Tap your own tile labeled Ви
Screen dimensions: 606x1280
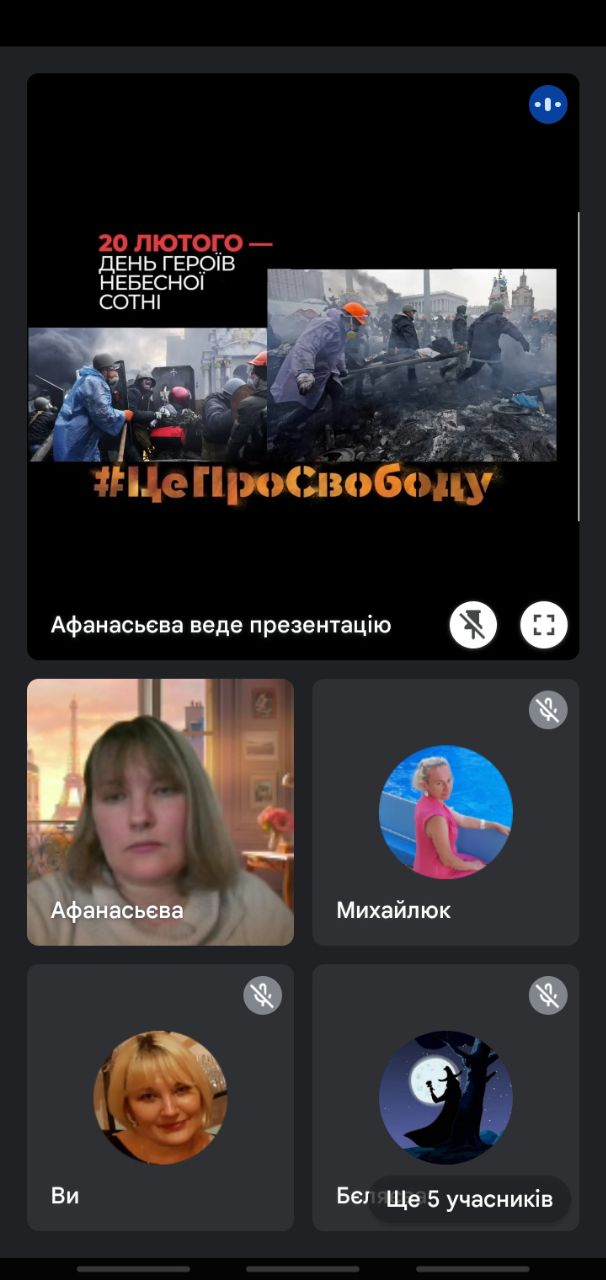click(160, 1097)
